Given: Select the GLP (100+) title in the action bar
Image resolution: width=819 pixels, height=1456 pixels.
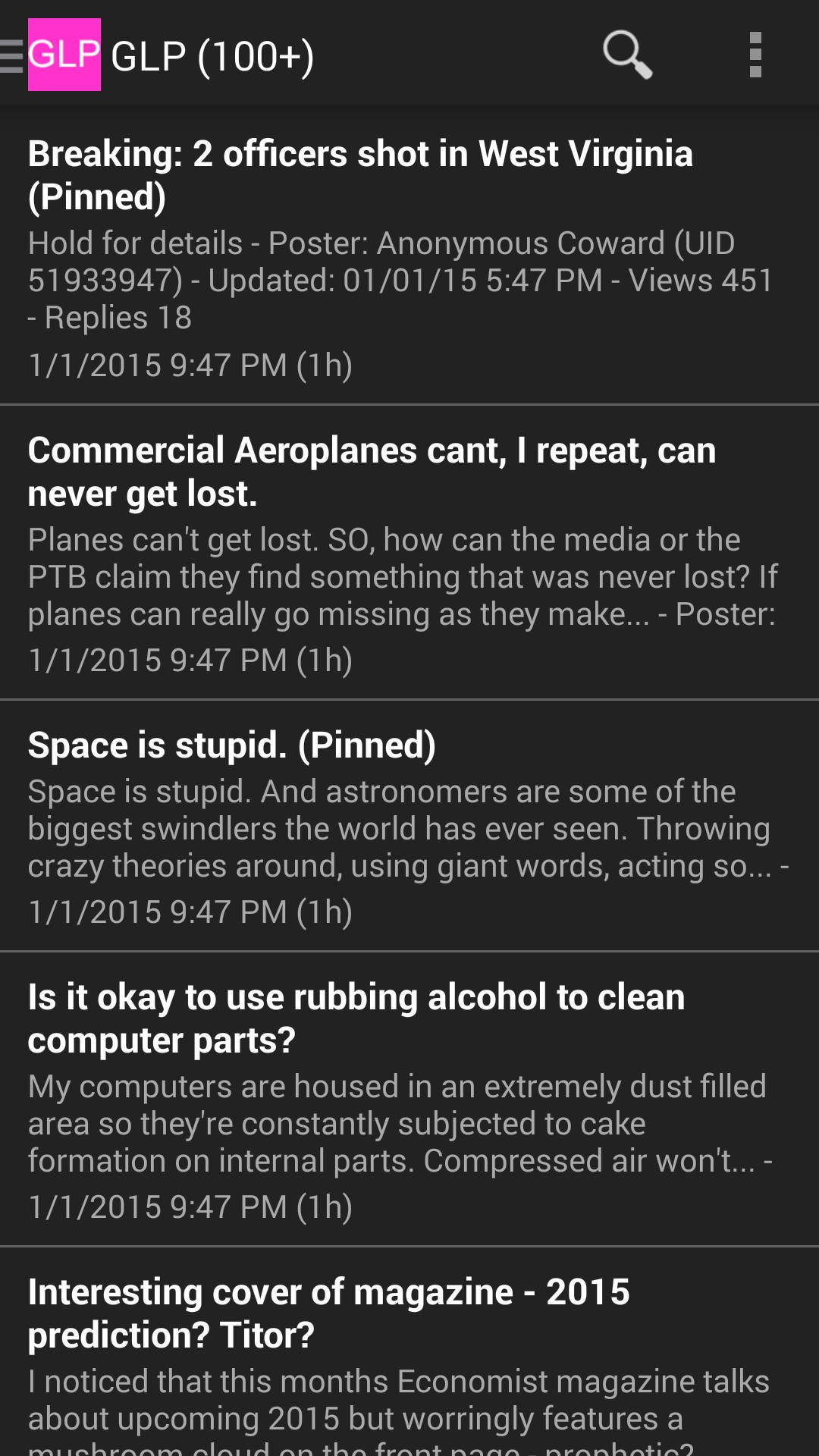Looking at the screenshot, I should coord(212,56).
